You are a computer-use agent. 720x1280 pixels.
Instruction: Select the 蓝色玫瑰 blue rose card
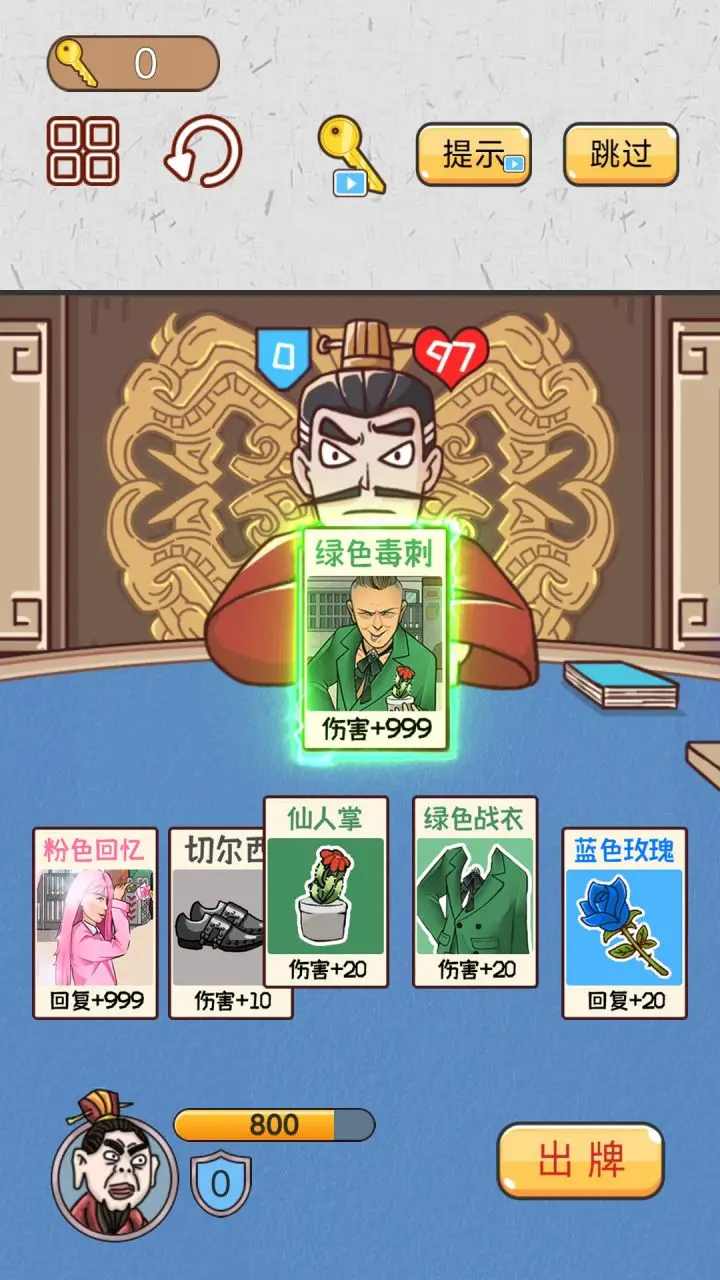point(625,922)
